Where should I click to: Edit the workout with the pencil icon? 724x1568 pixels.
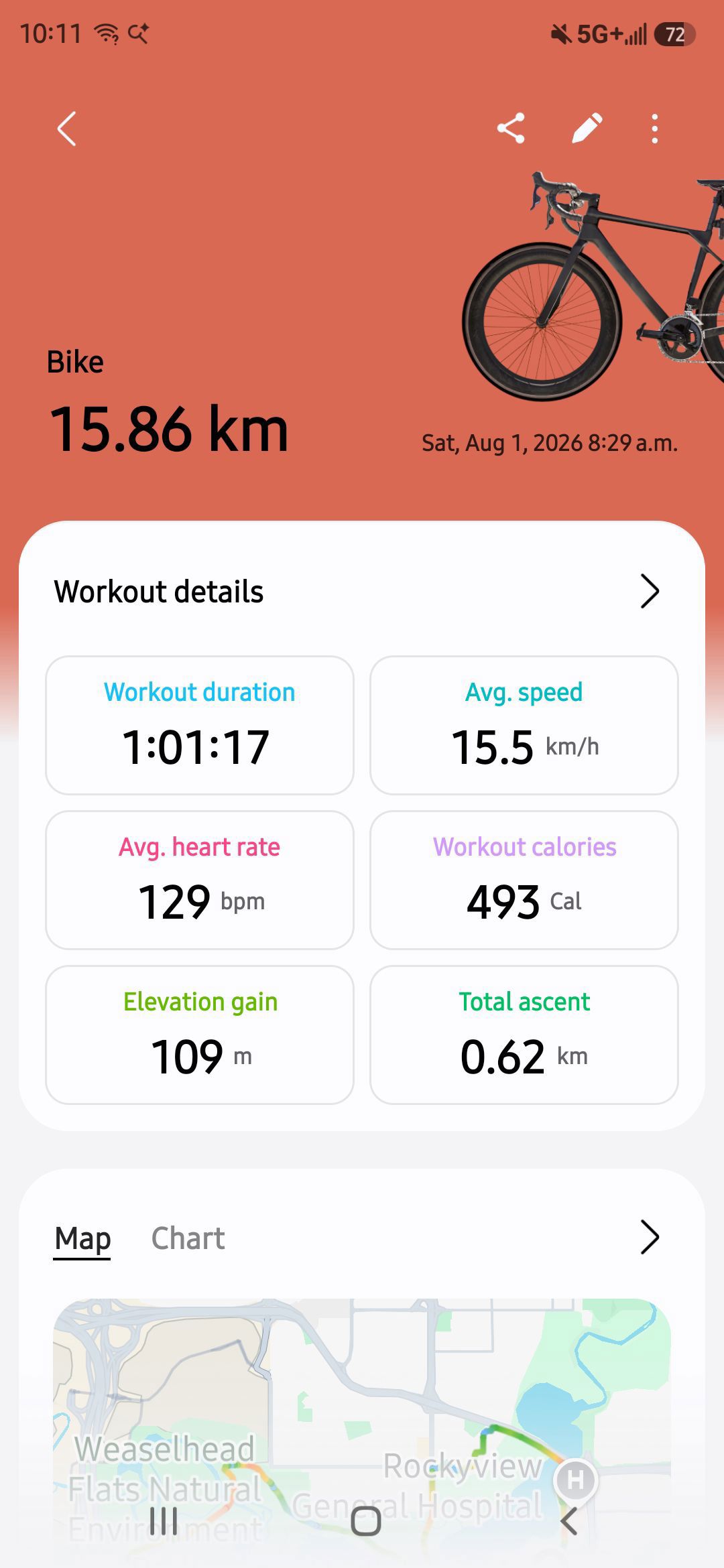[587, 129]
